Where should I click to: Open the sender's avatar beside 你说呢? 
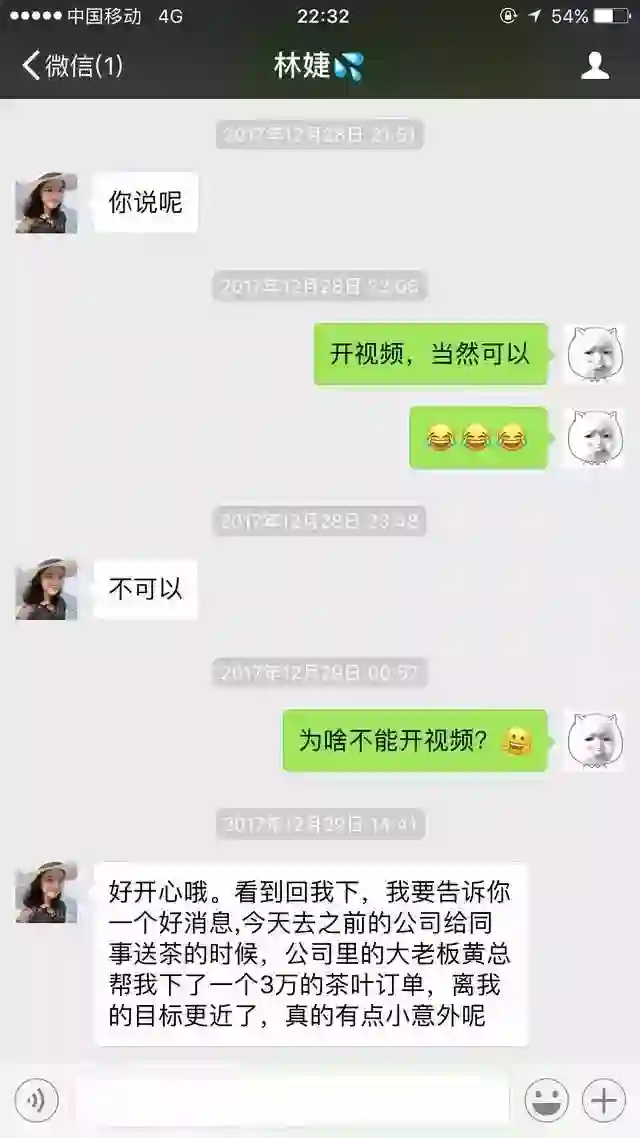tap(46, 203)
